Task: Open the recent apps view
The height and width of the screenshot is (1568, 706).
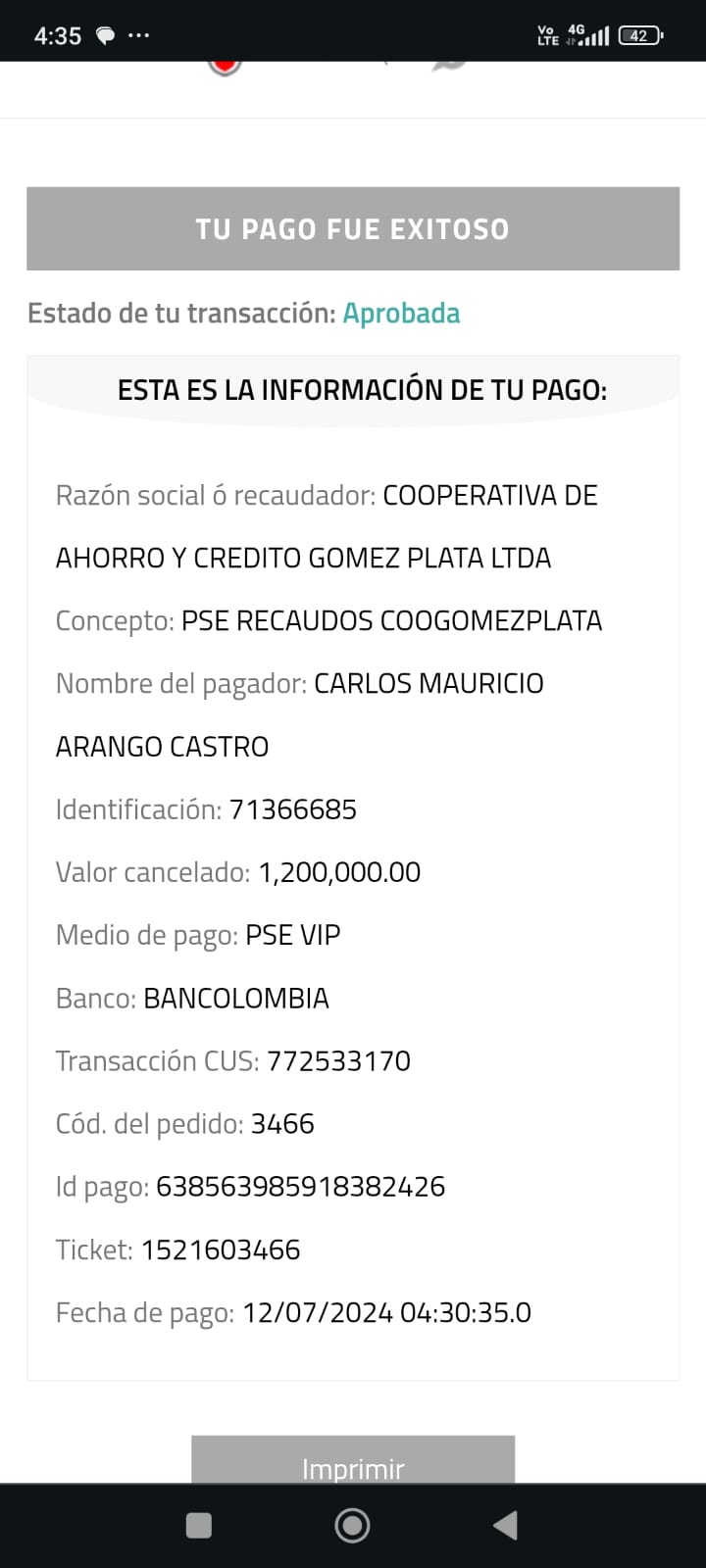Action: 199,1525
